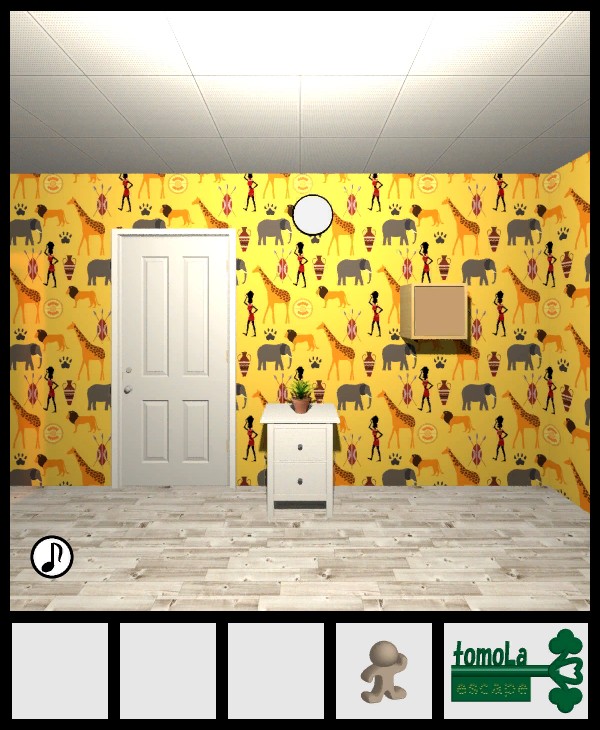Select the first empty inventory slot
The width and height of the screenshot is (600, 730).
pyautogui.click(x=60, y=671)
